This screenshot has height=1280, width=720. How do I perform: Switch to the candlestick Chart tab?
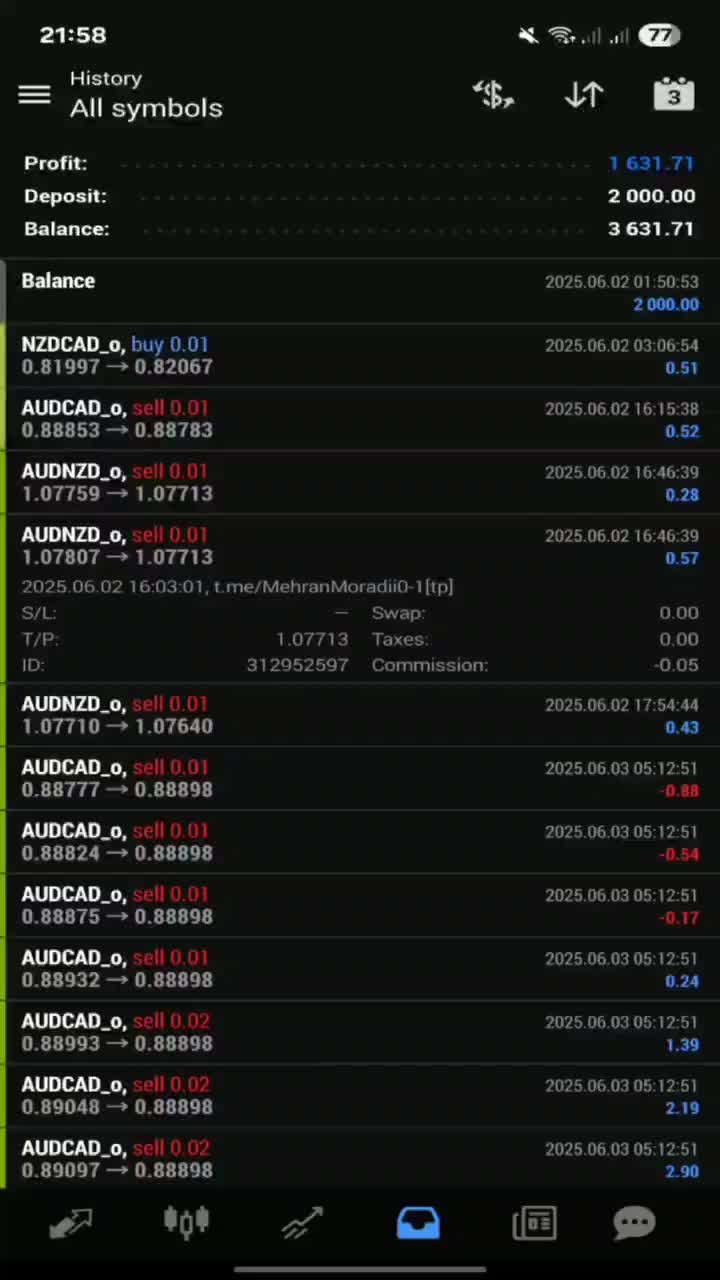186,1222
